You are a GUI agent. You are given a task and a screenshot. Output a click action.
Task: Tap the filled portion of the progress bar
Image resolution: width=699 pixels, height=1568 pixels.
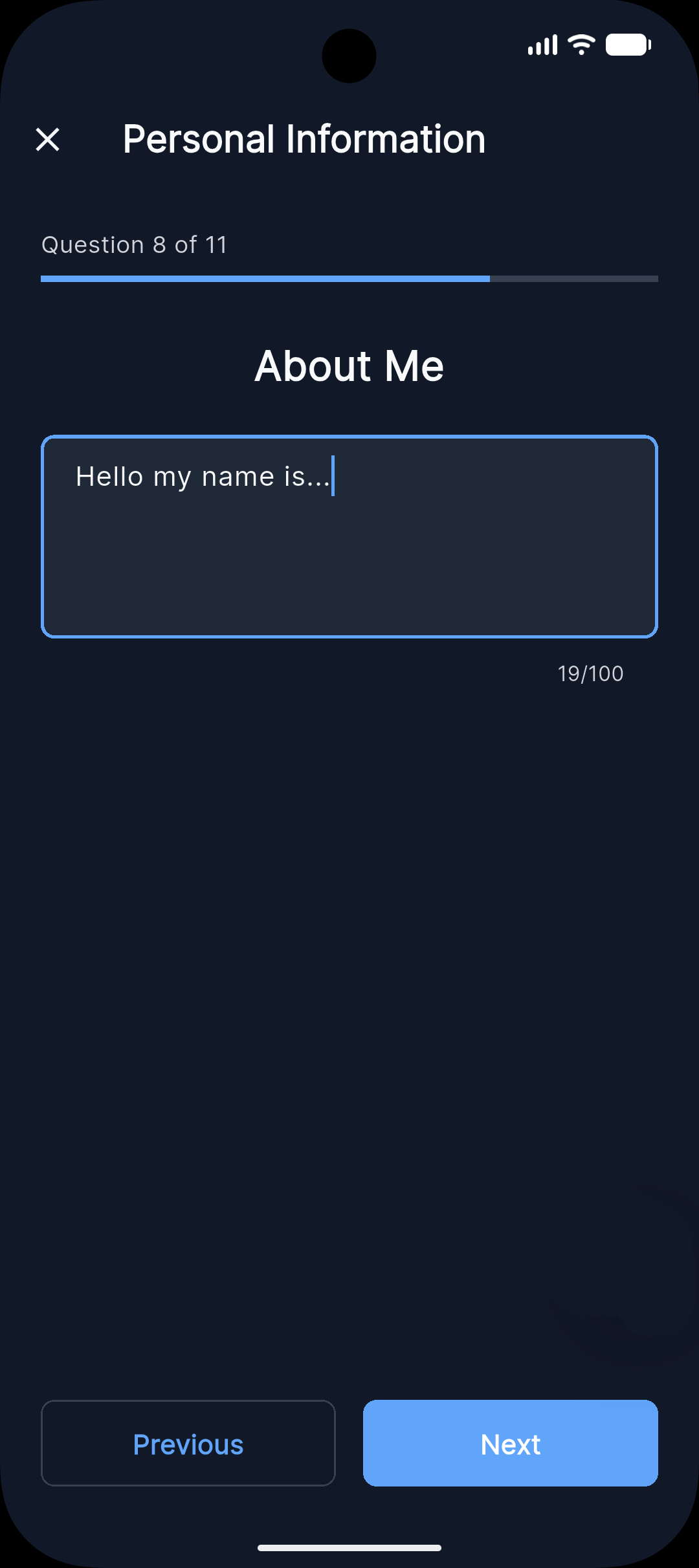259,278
